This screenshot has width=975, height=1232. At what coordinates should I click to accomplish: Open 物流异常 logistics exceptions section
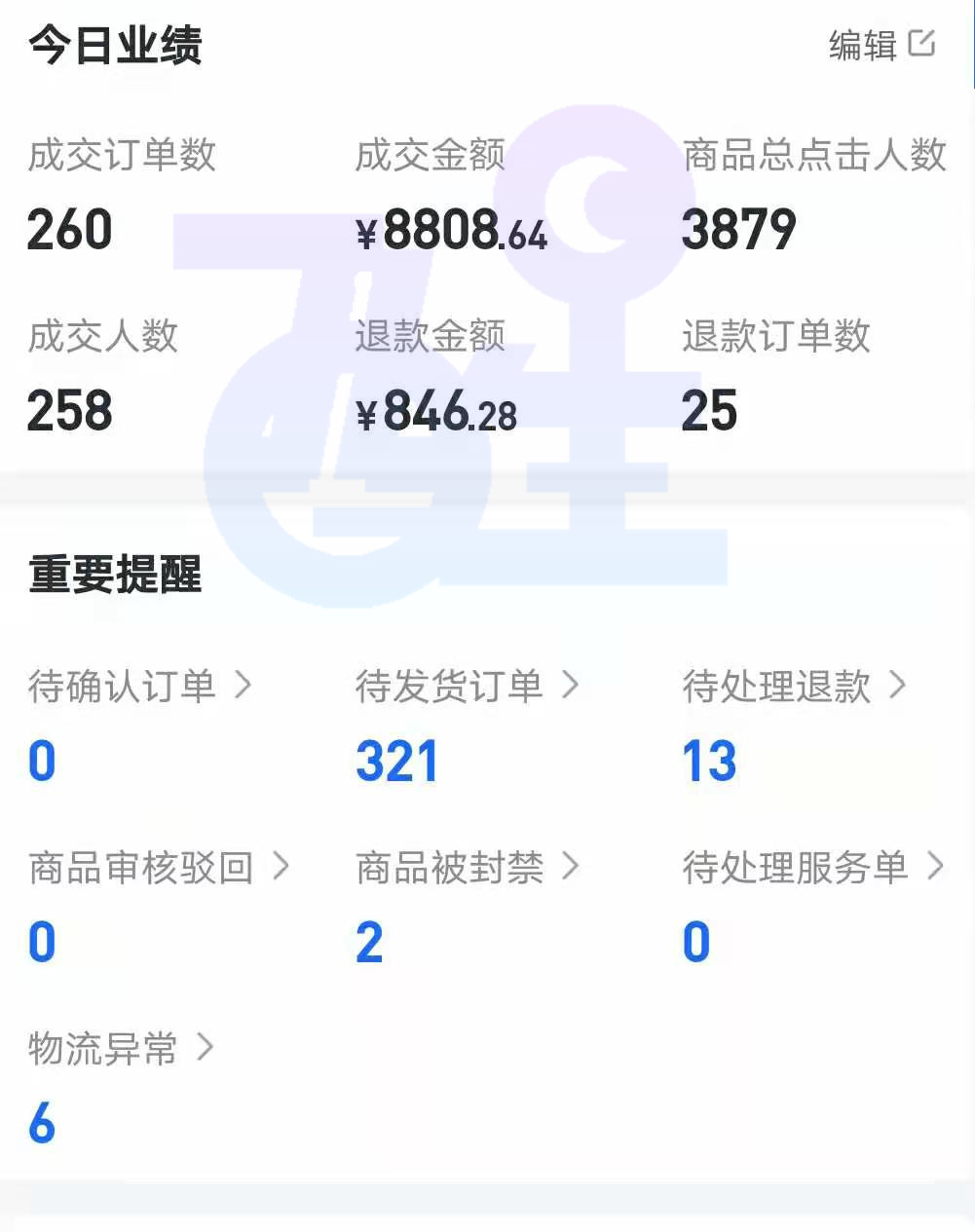[102, 1049]
